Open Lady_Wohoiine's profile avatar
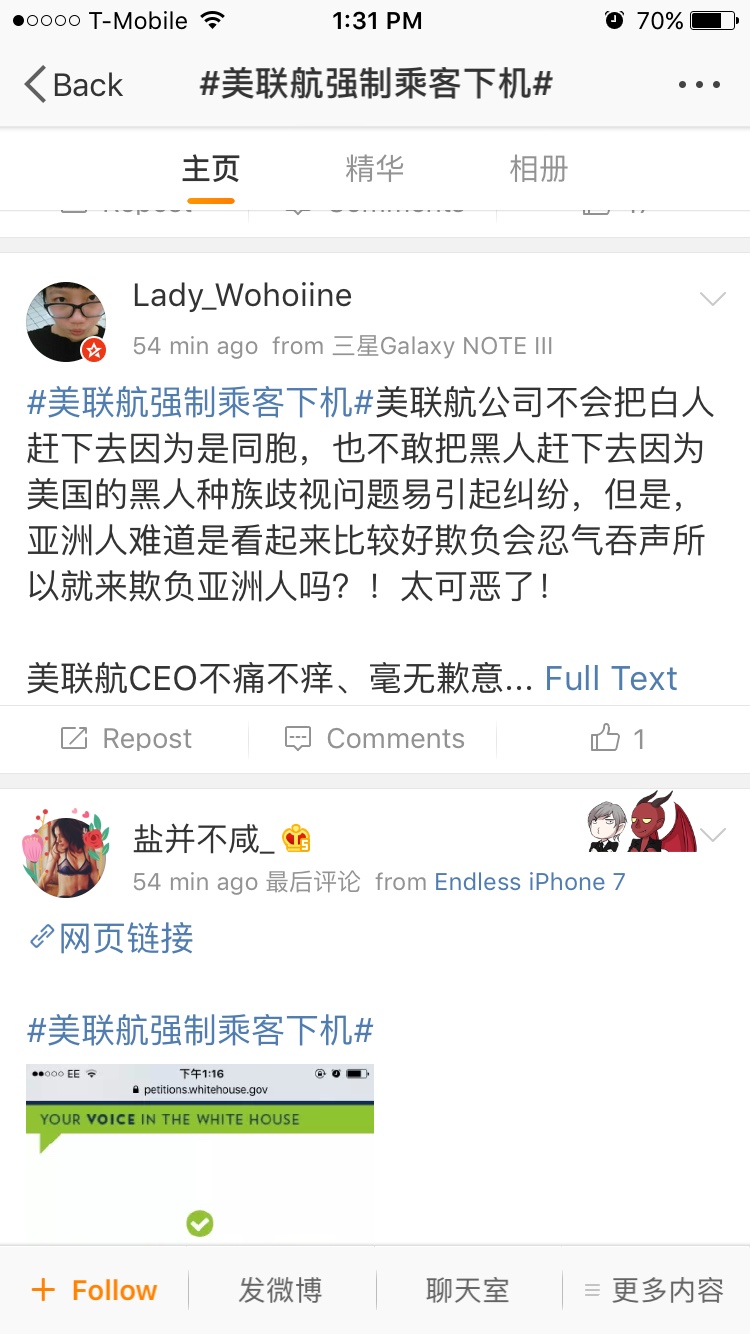This screenshot has width=750, height=1334. [66, 321]
